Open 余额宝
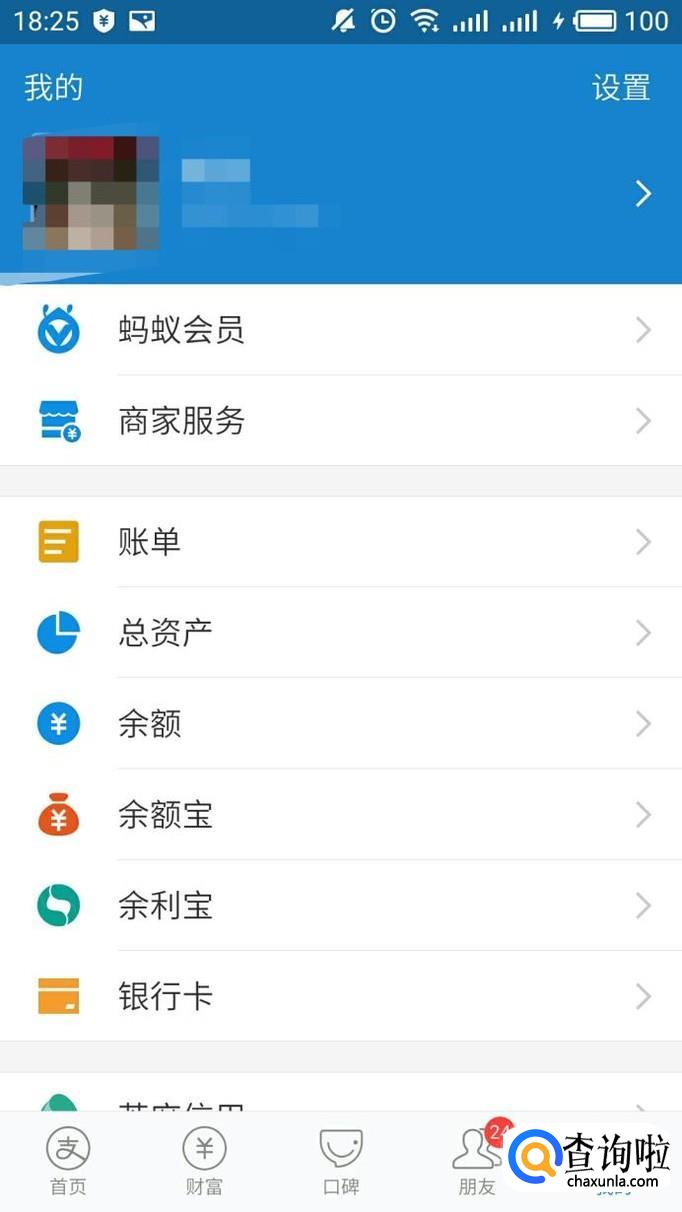This screenshot has height=1212, width=682. [340, 815]
